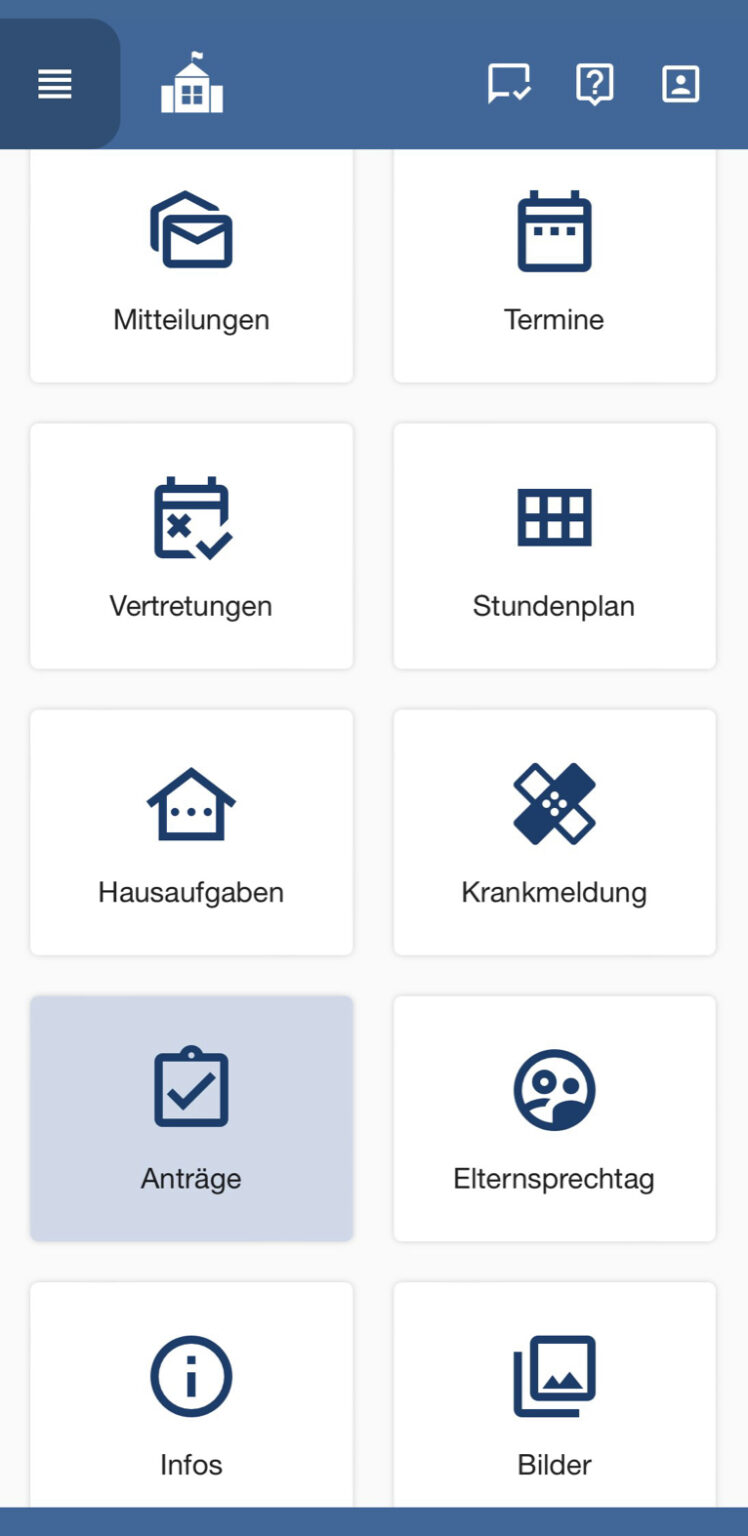This screenshot has height=1536, width=748.
Task: View the Stundenplan tile
Action: (x=554, y=546)
